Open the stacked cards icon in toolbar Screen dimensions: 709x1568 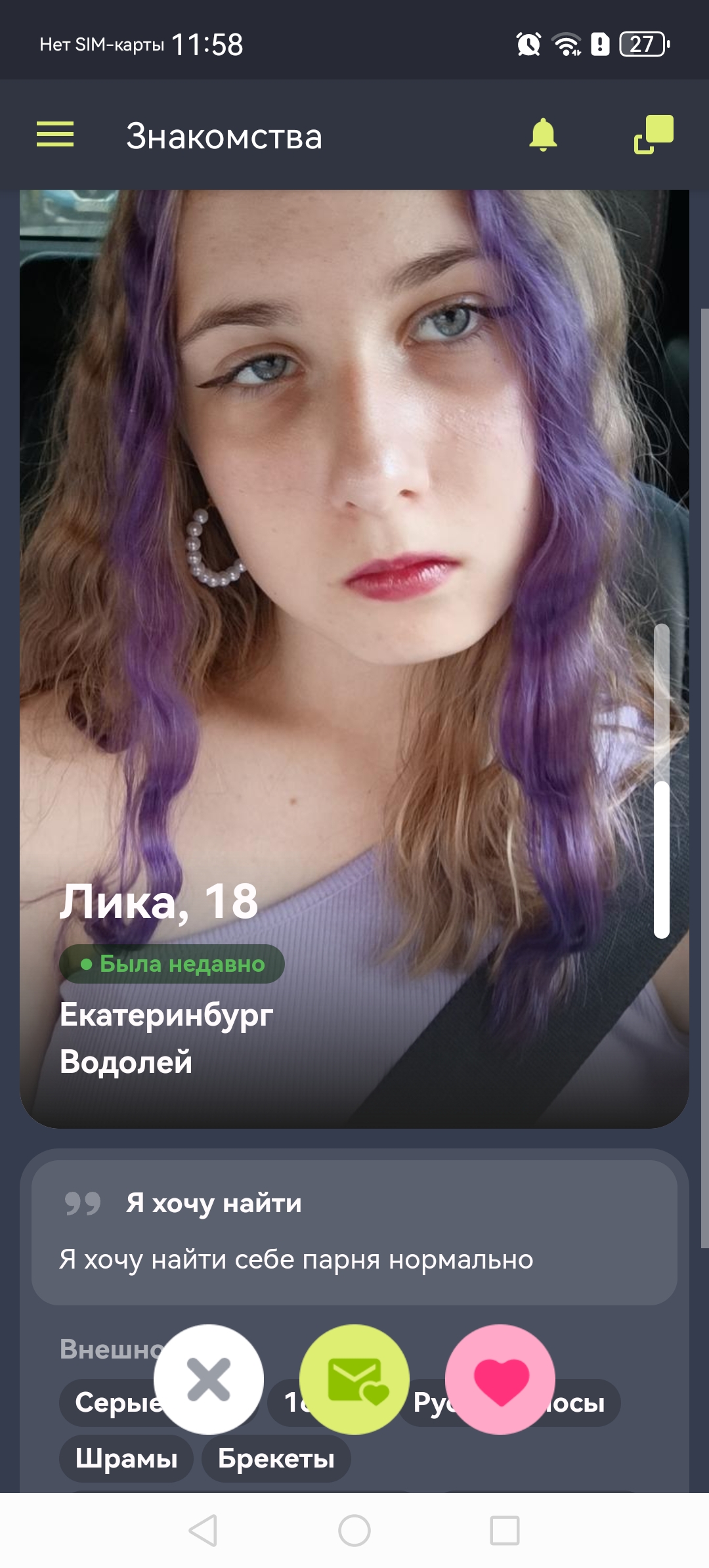[x=653, y=135]
